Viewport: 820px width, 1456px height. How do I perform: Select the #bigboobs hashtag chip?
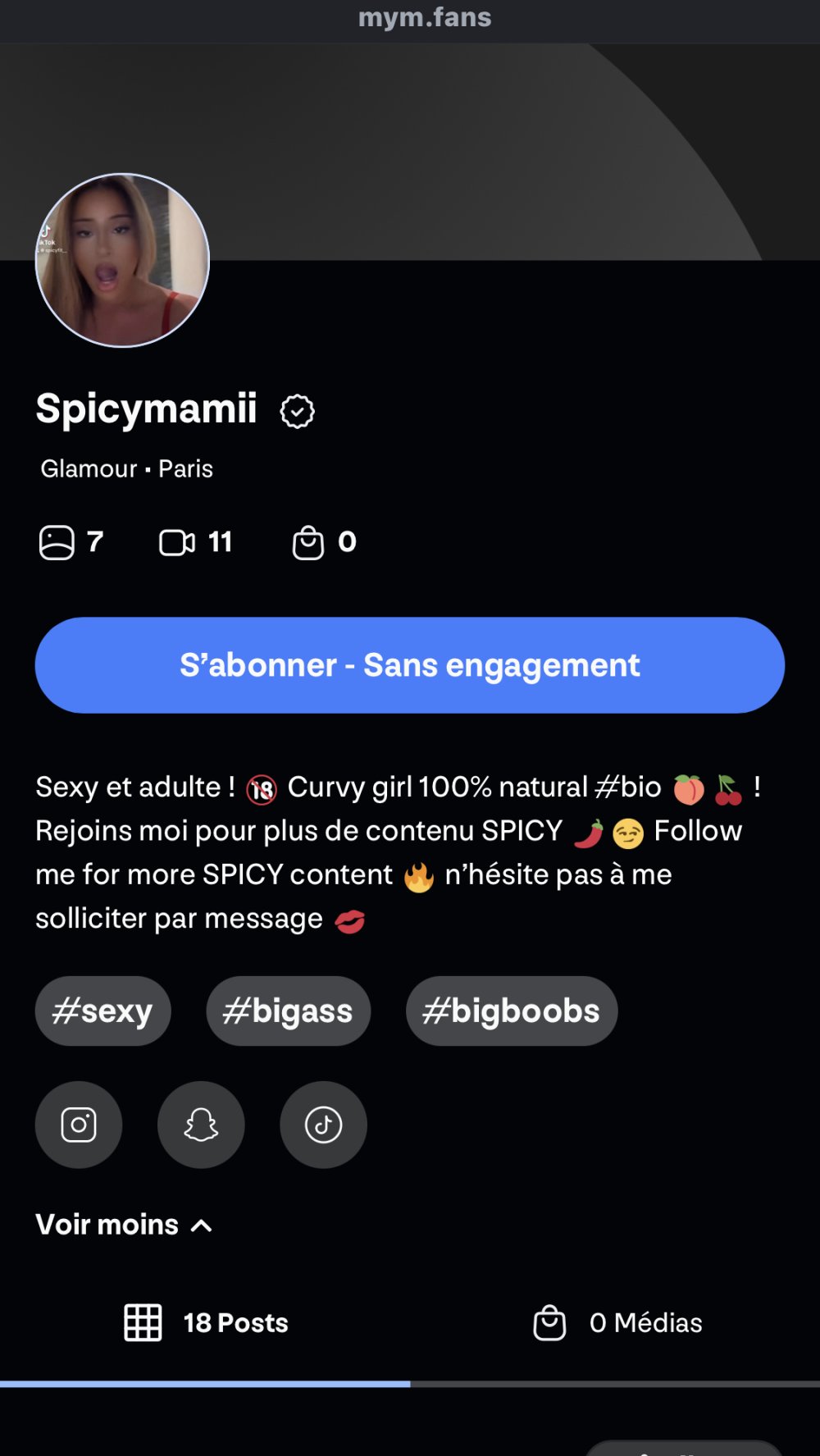[x=511, y=1011]
